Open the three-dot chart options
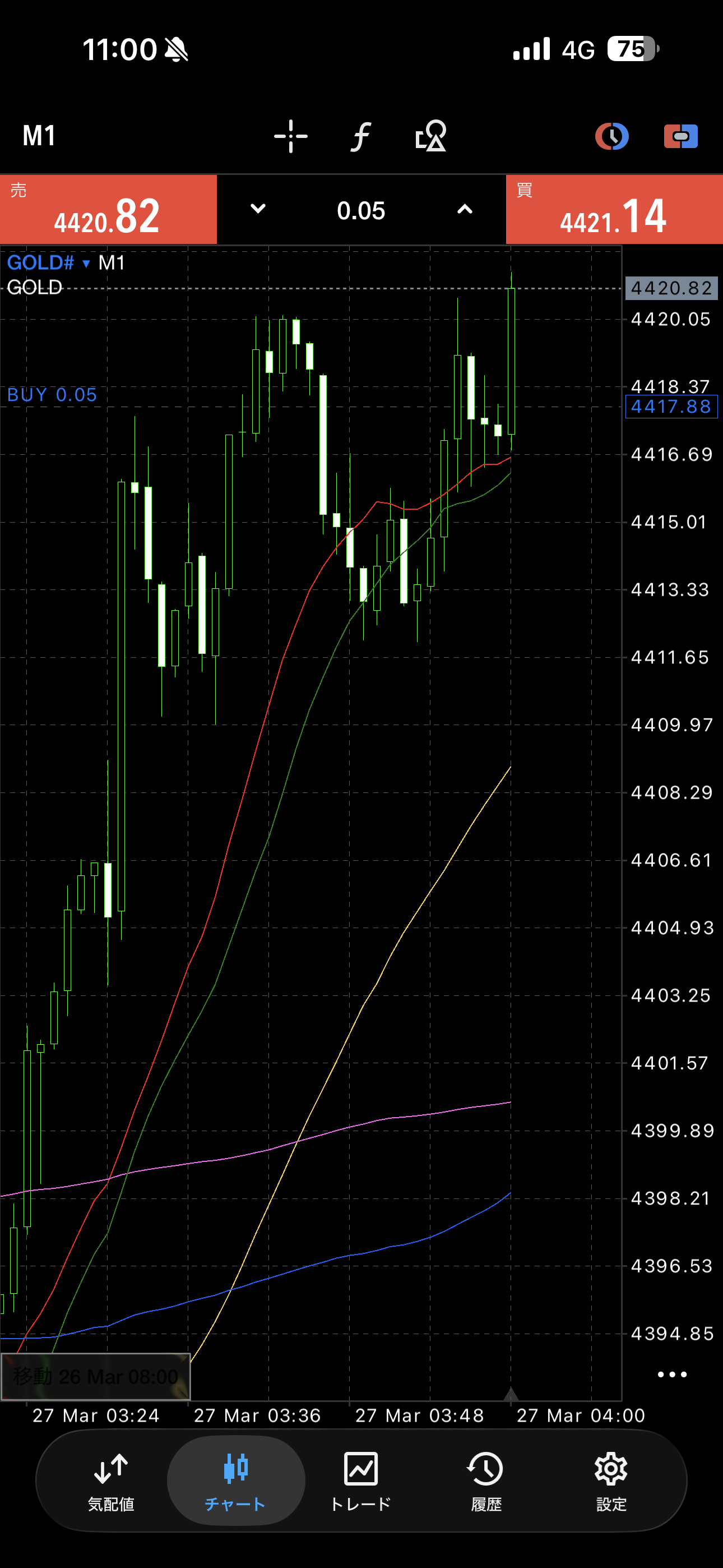Screen dimensions: 723x1568 tap(672, 1375)
